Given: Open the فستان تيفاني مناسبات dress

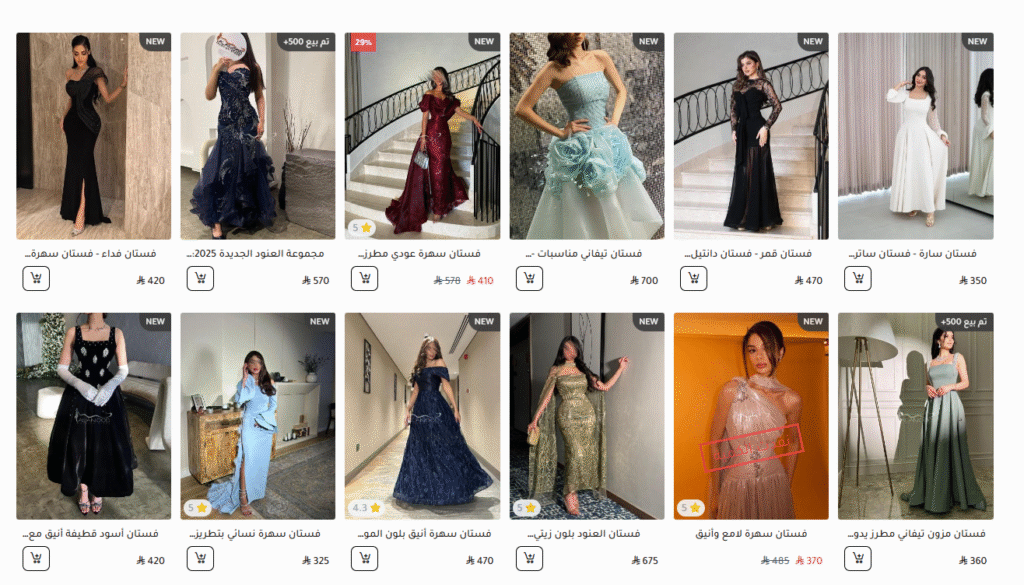Looking at the screenshot, I should click(x=586, y=136).
